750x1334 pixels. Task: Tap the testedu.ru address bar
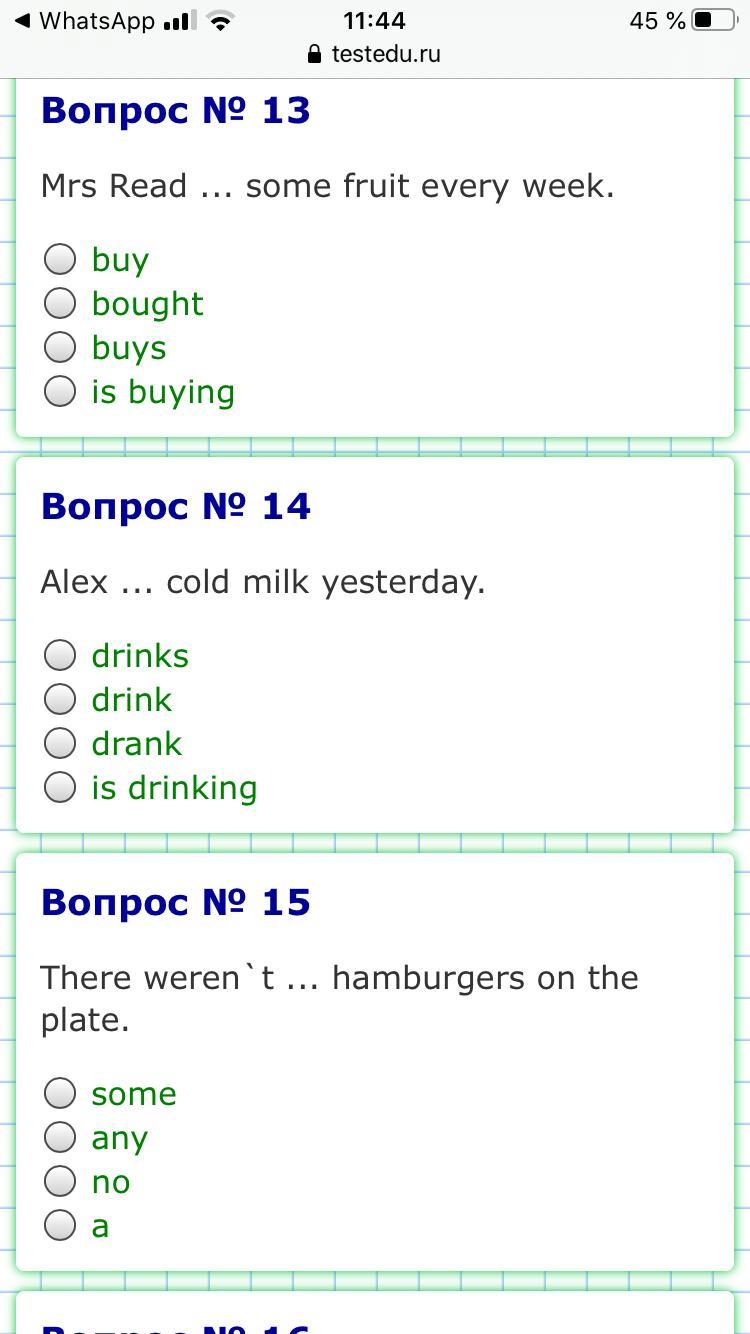[375, 54]
